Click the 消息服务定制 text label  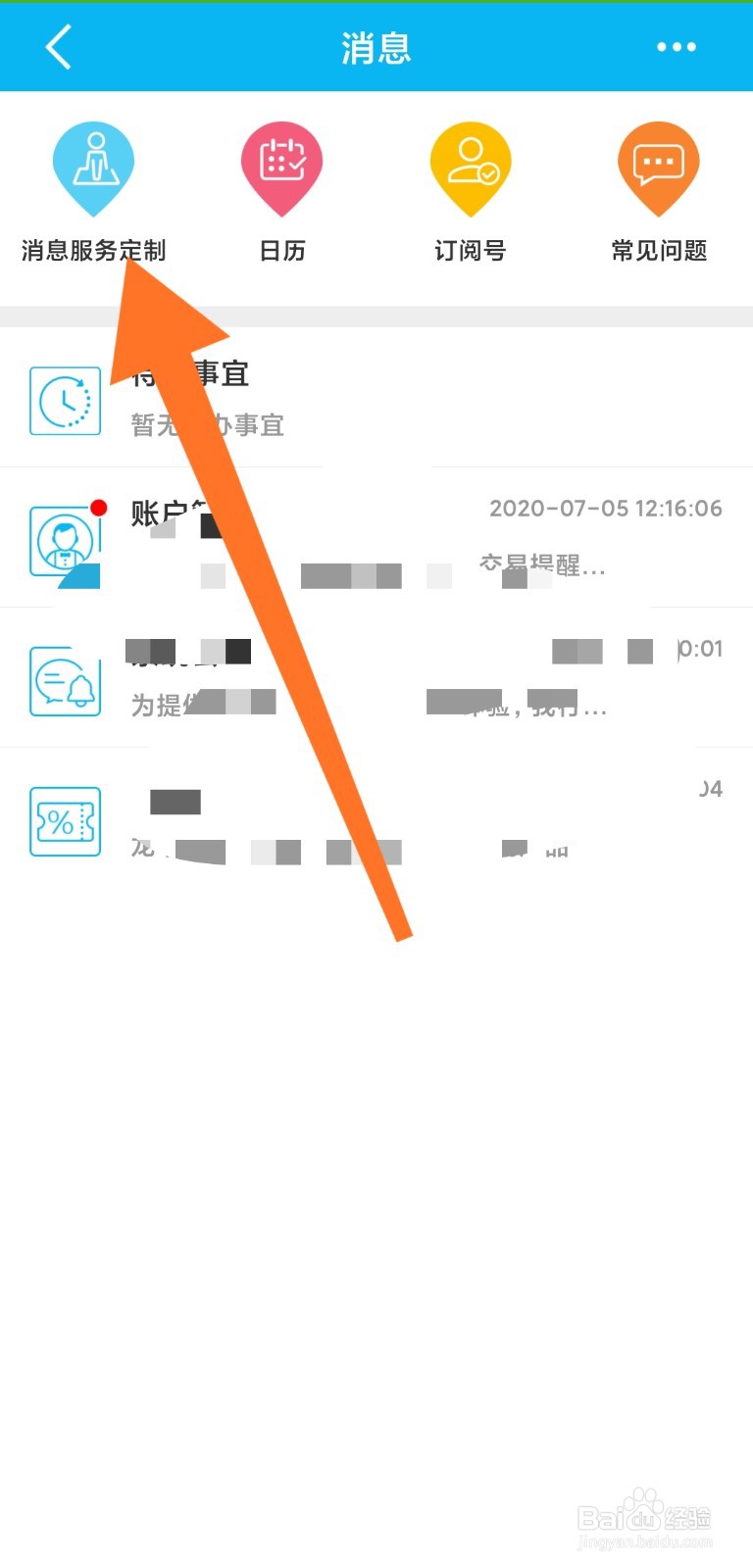(x=94, y=251)
